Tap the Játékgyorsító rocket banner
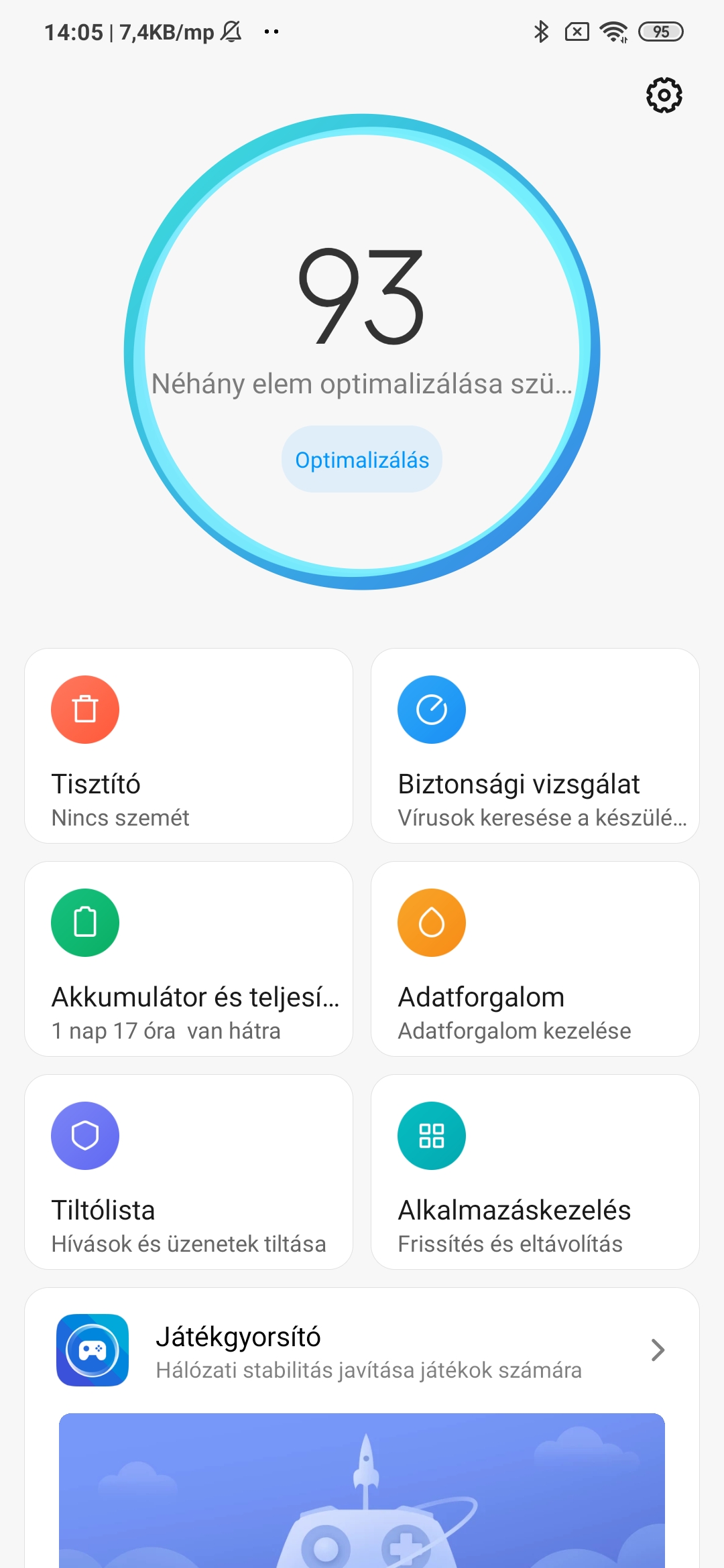The image size is (724, 1568). coord(362,1490)
